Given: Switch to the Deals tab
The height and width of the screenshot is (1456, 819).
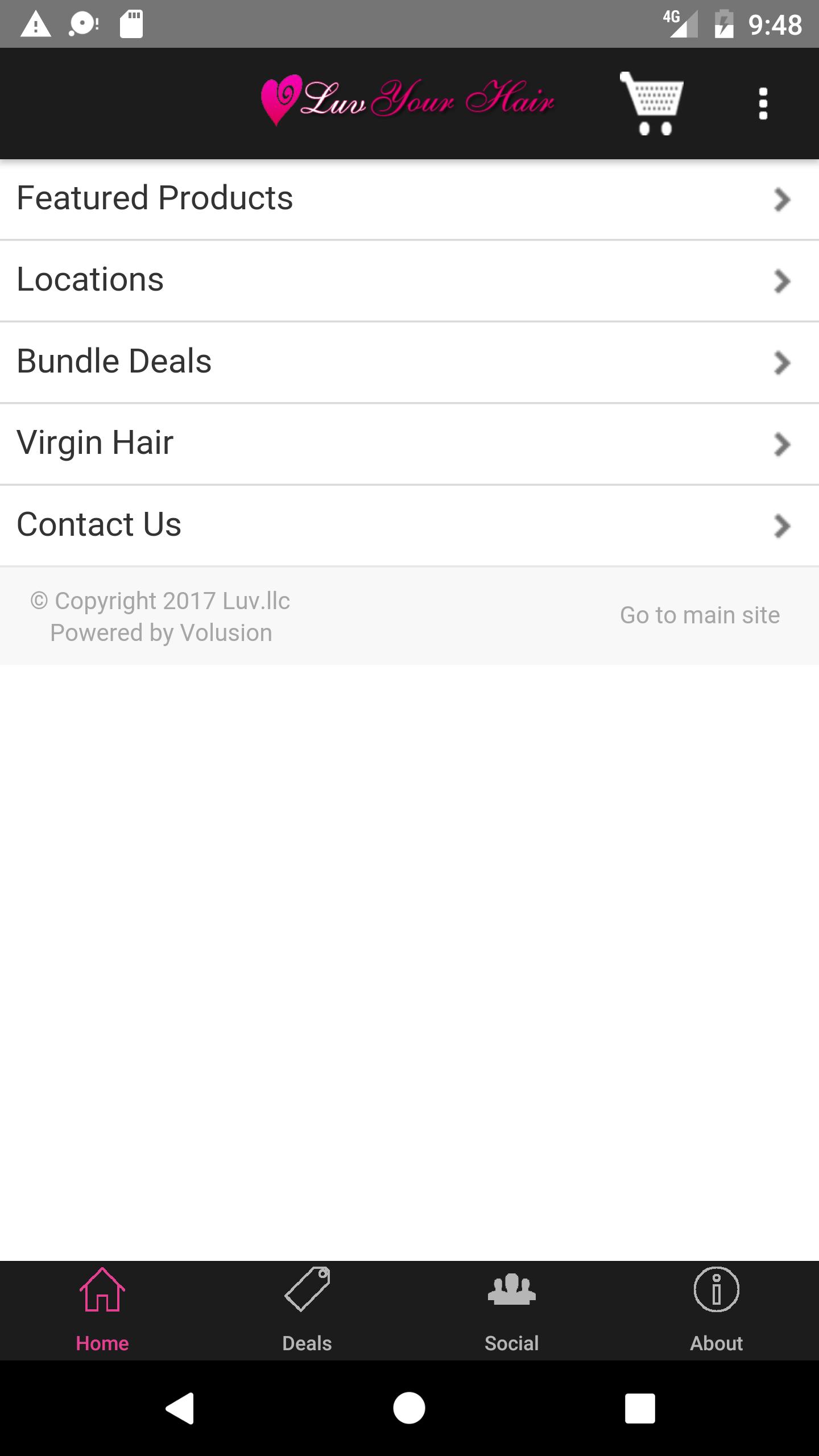Looking at the screenshot, I should (x=307, y=1310).
